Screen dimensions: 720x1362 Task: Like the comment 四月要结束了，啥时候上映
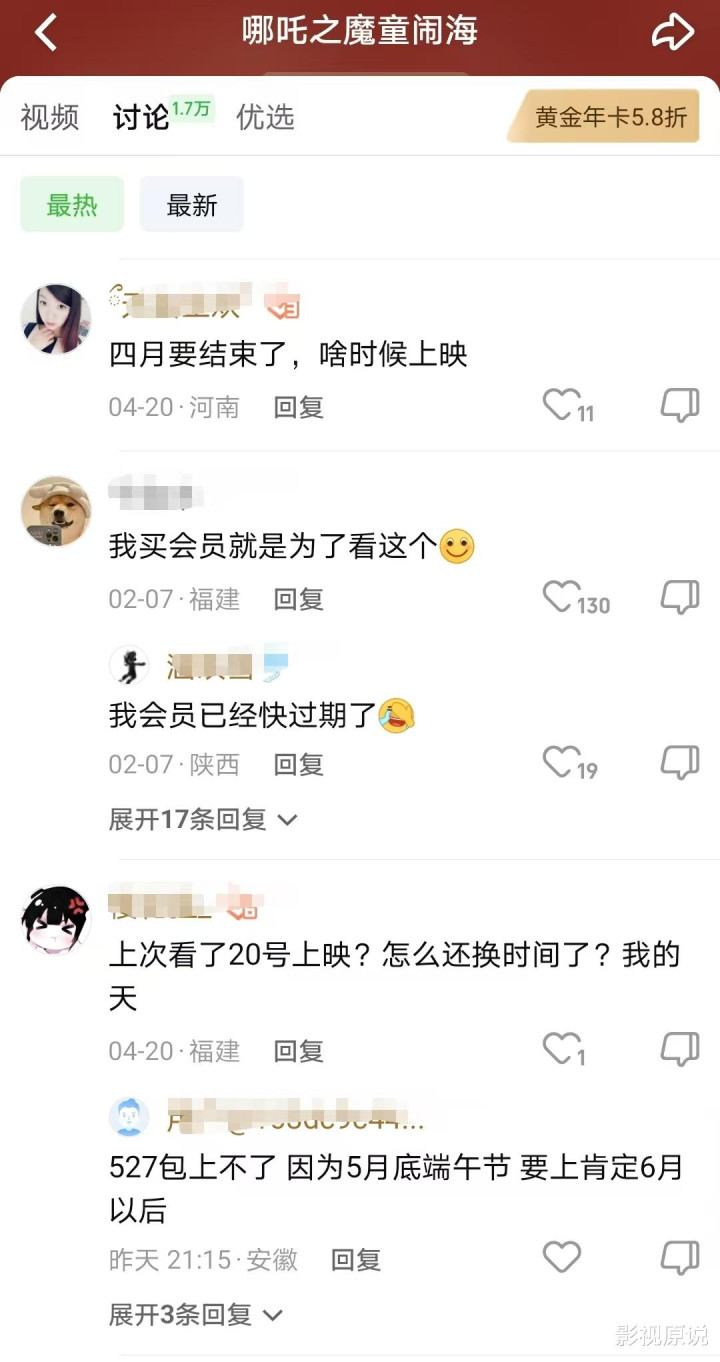568,406
